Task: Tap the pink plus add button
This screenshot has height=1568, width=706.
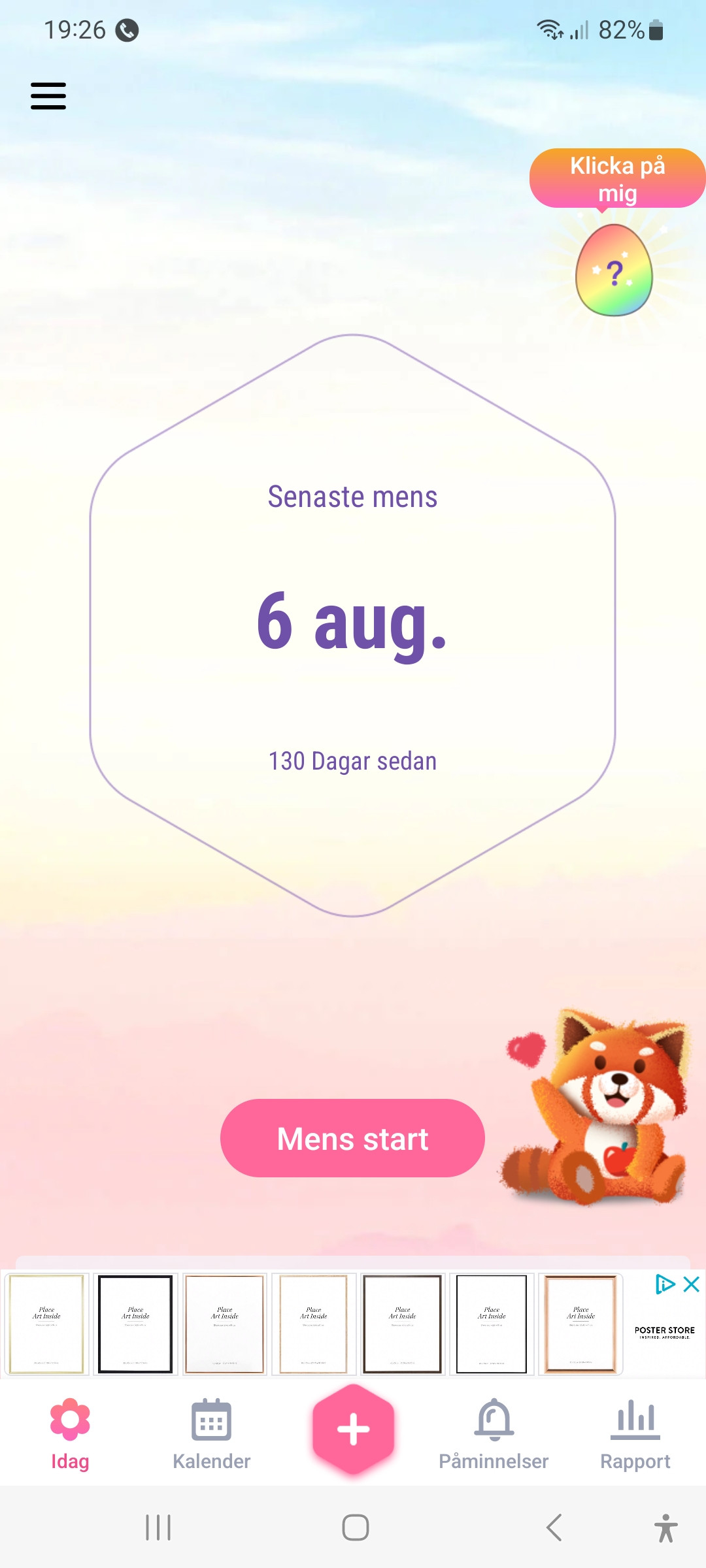Action: [353, 1429]
